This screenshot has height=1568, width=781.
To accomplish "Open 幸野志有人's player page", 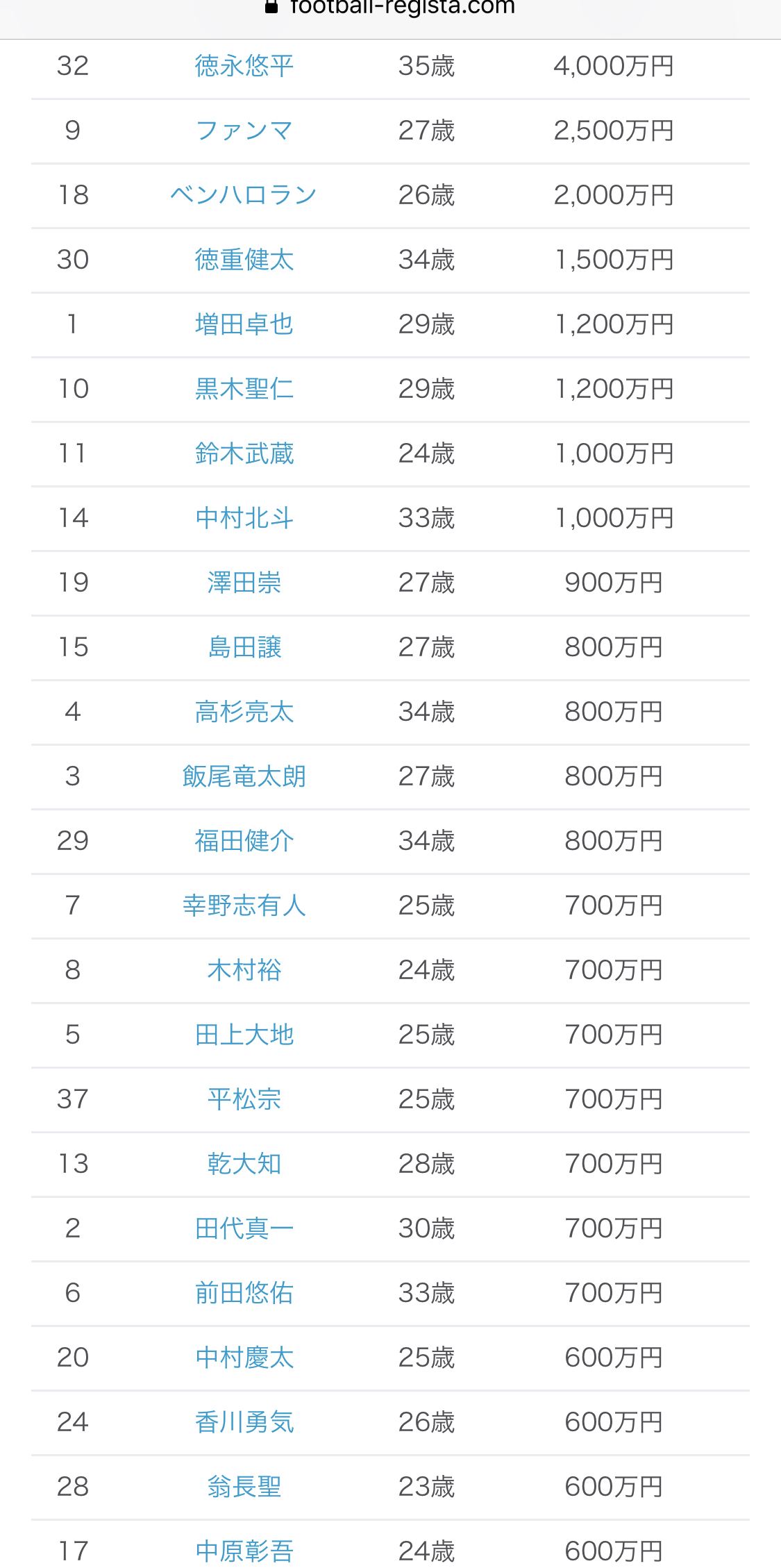I will click(244, 906).
